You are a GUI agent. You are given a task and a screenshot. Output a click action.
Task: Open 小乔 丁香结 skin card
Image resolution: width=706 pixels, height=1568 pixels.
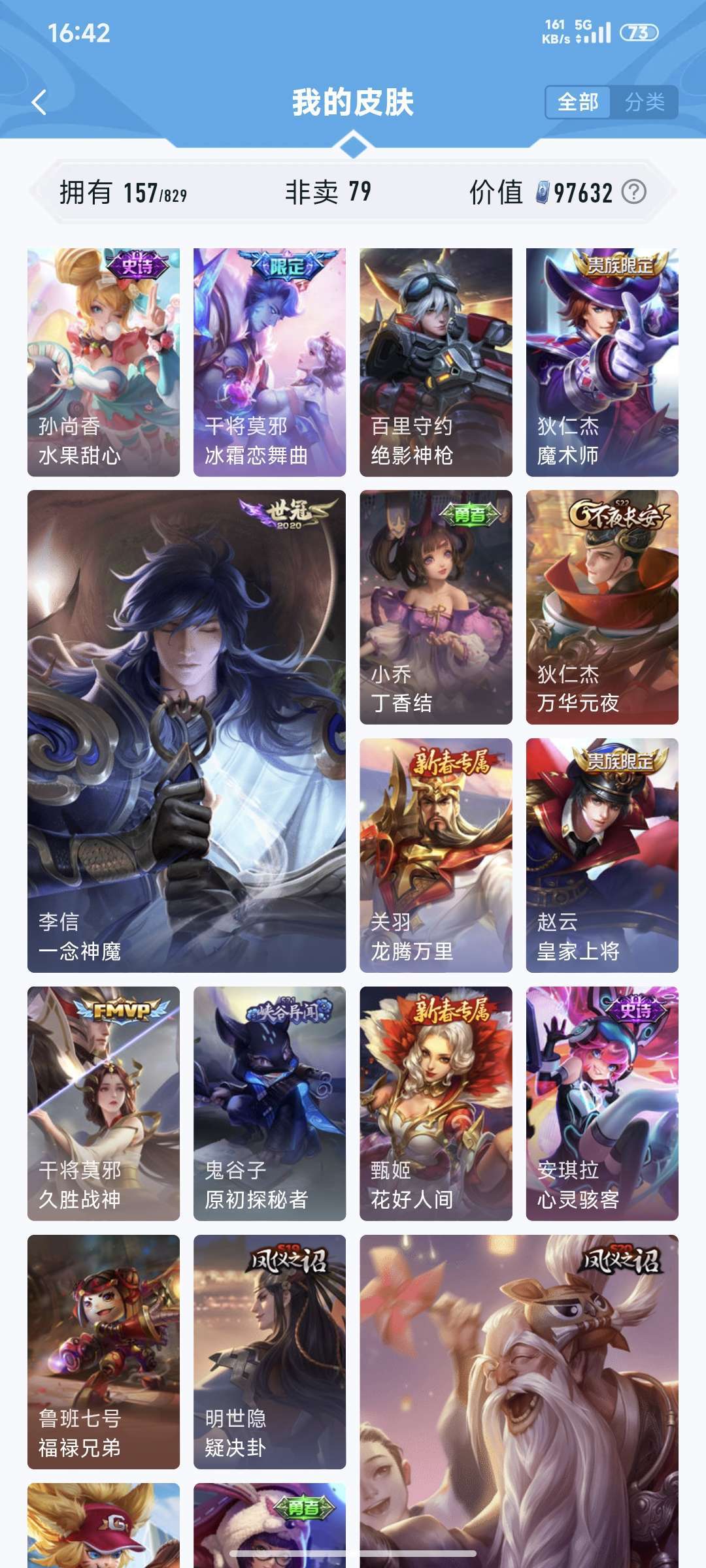pyautogui.click(x=436, y=607)
